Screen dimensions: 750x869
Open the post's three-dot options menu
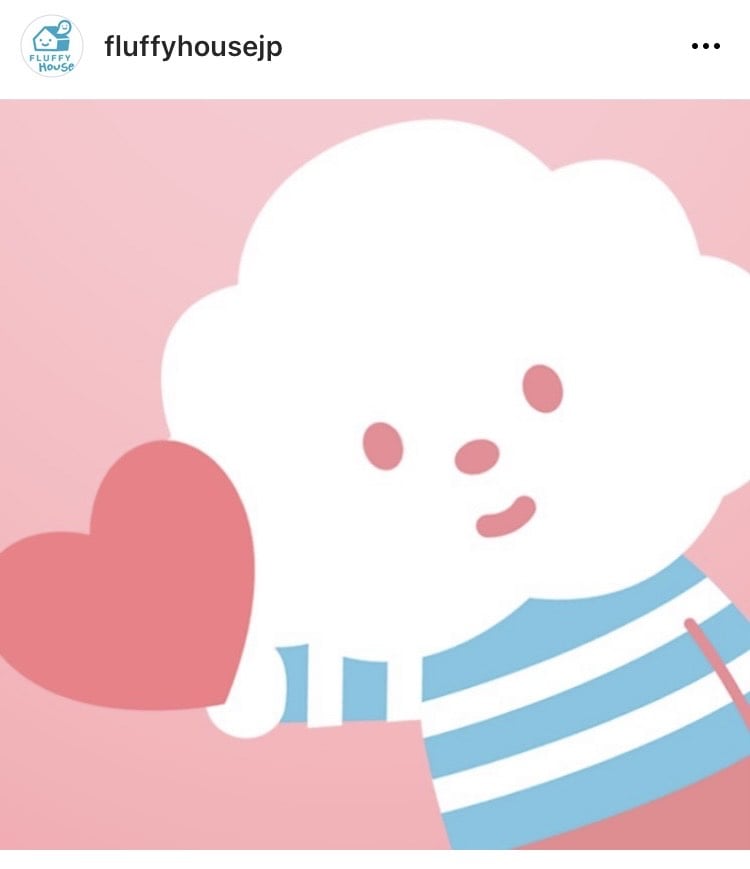pyautogui.click(x=705, y=47)
